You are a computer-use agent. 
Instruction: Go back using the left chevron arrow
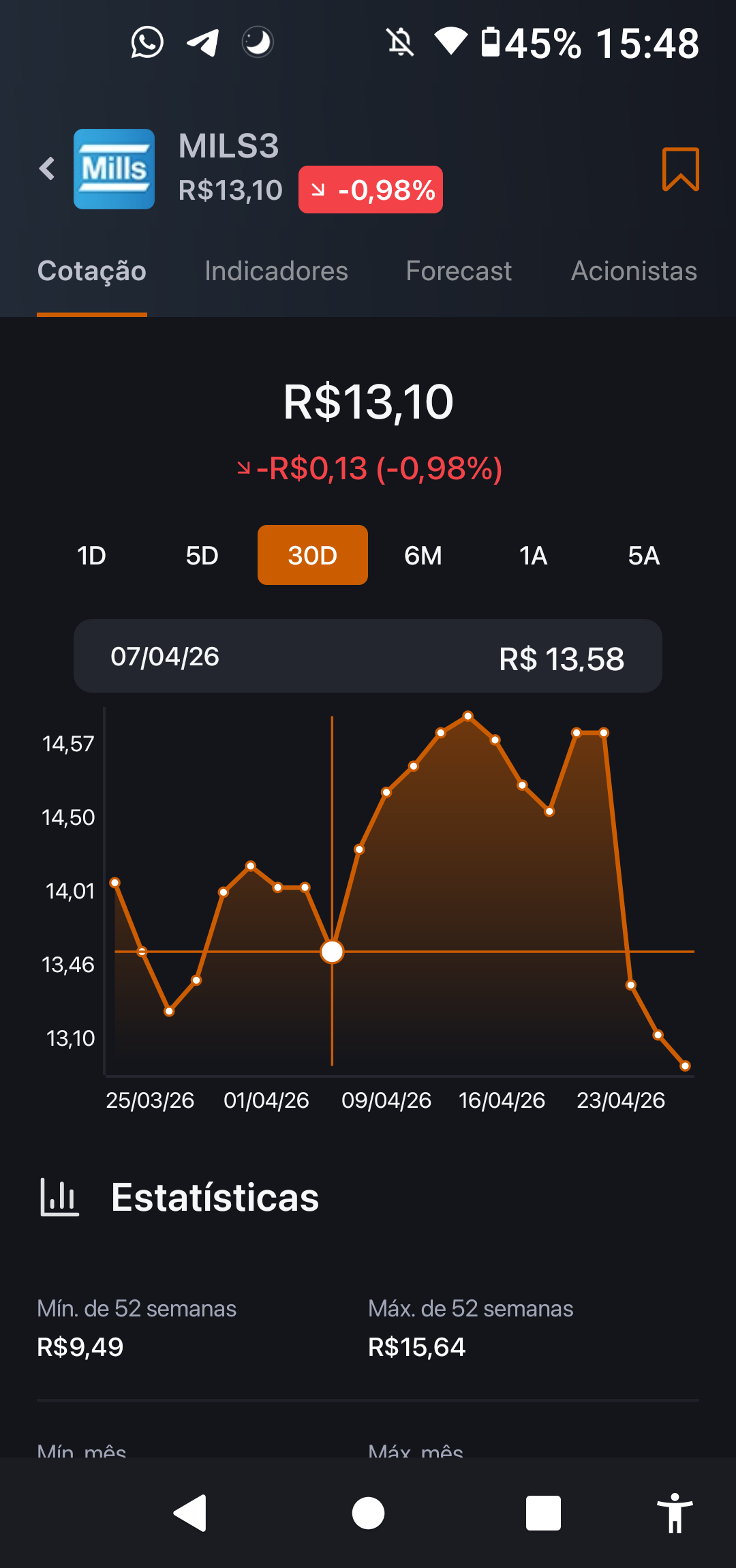coord(46,168)
